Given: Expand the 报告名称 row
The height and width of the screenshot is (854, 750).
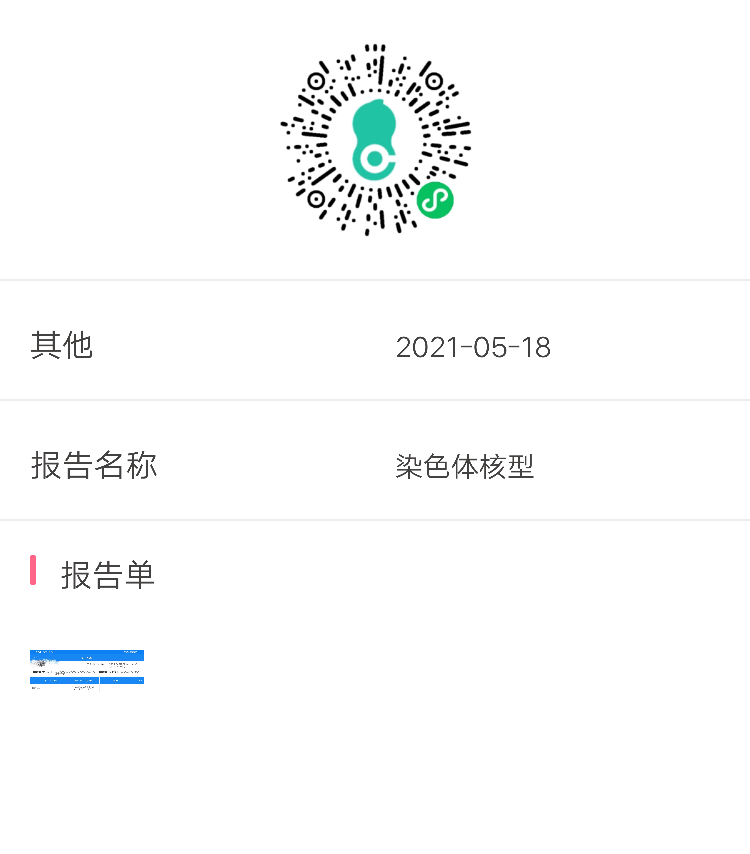Looking at the screenshot, I should click(375, 465).
